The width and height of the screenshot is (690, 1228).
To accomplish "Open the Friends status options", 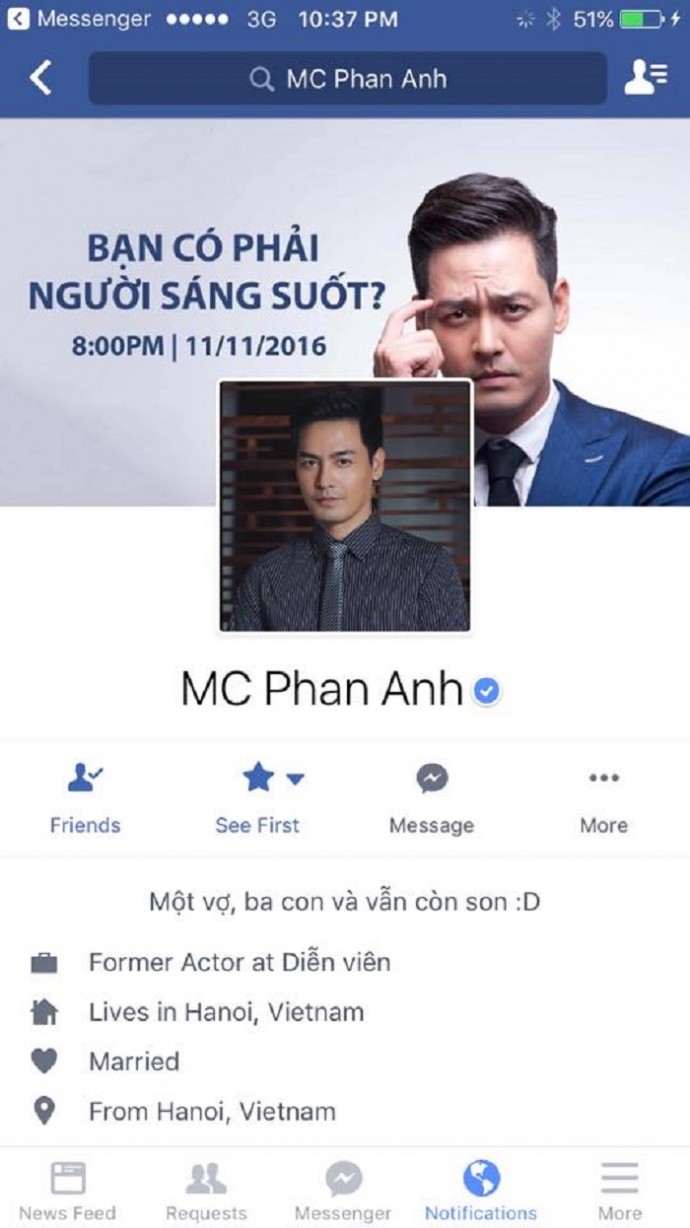I will [85, 797].
